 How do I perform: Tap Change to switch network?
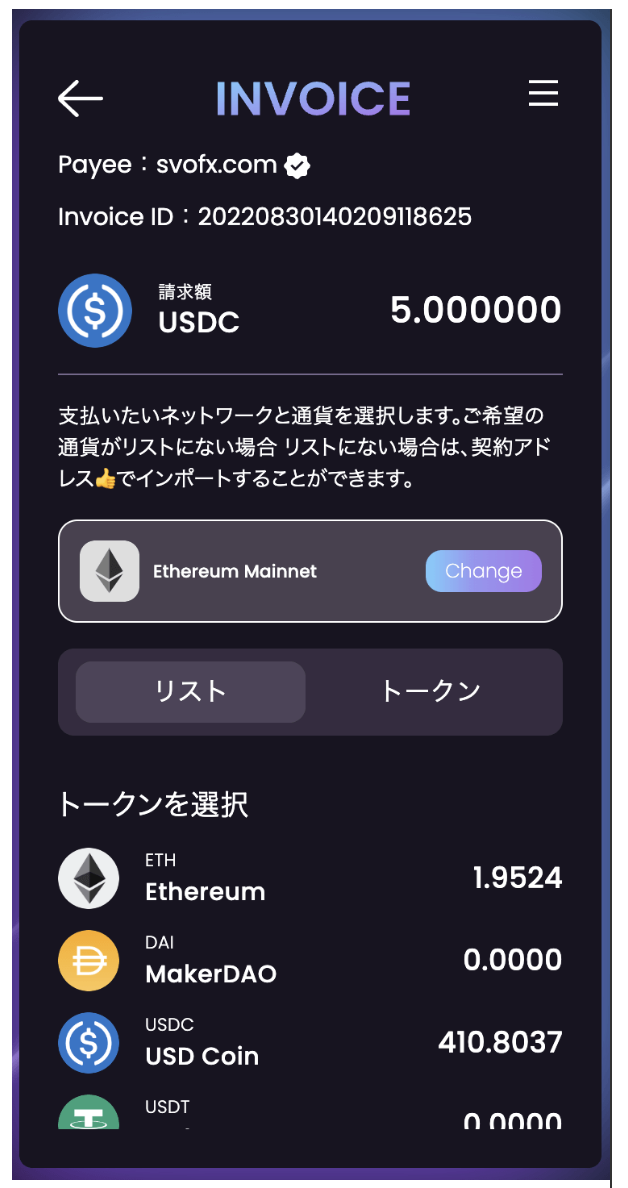tap(483, 571)
